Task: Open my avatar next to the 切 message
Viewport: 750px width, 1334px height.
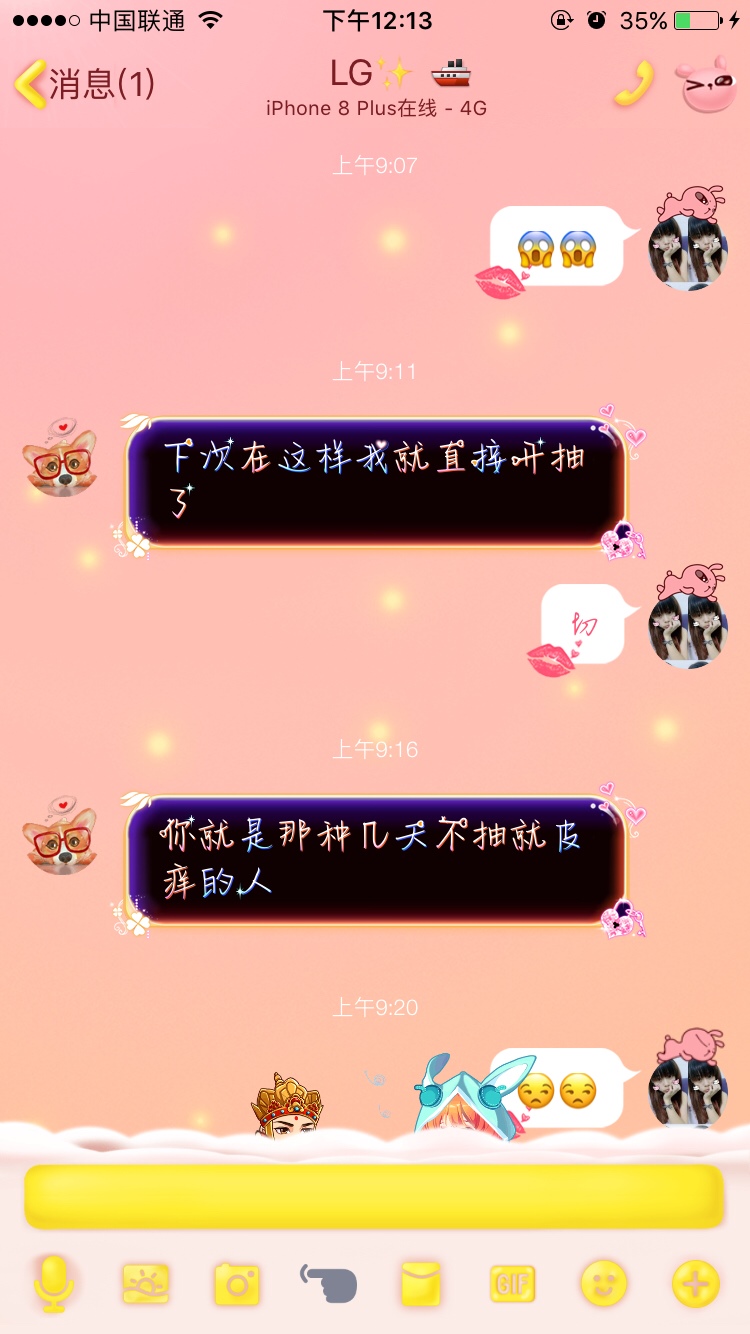Action: coord(688,630)
